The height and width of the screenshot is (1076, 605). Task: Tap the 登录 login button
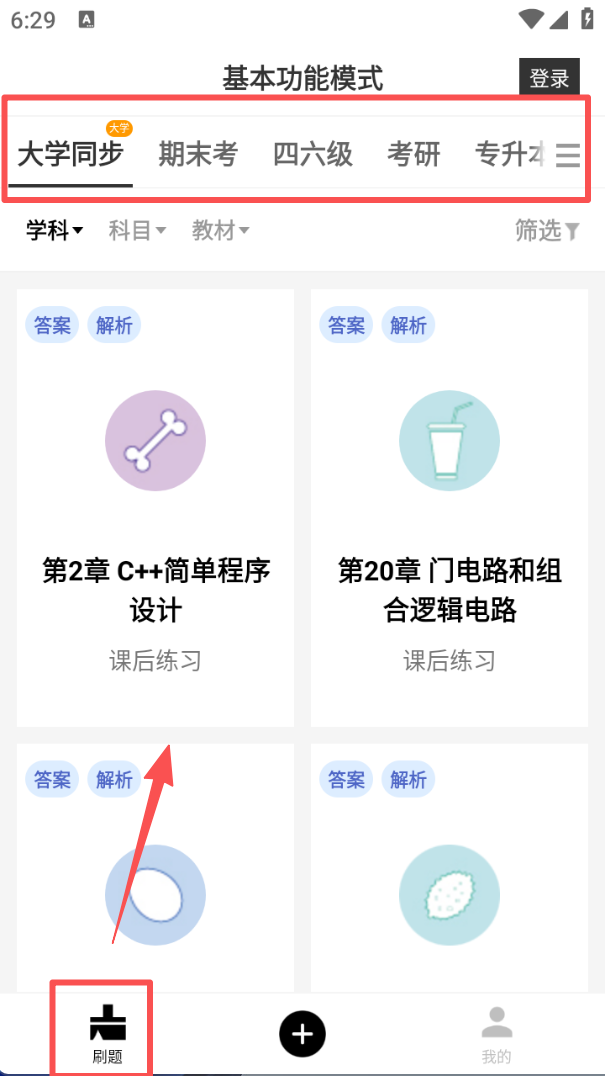[x=549, y=78]
